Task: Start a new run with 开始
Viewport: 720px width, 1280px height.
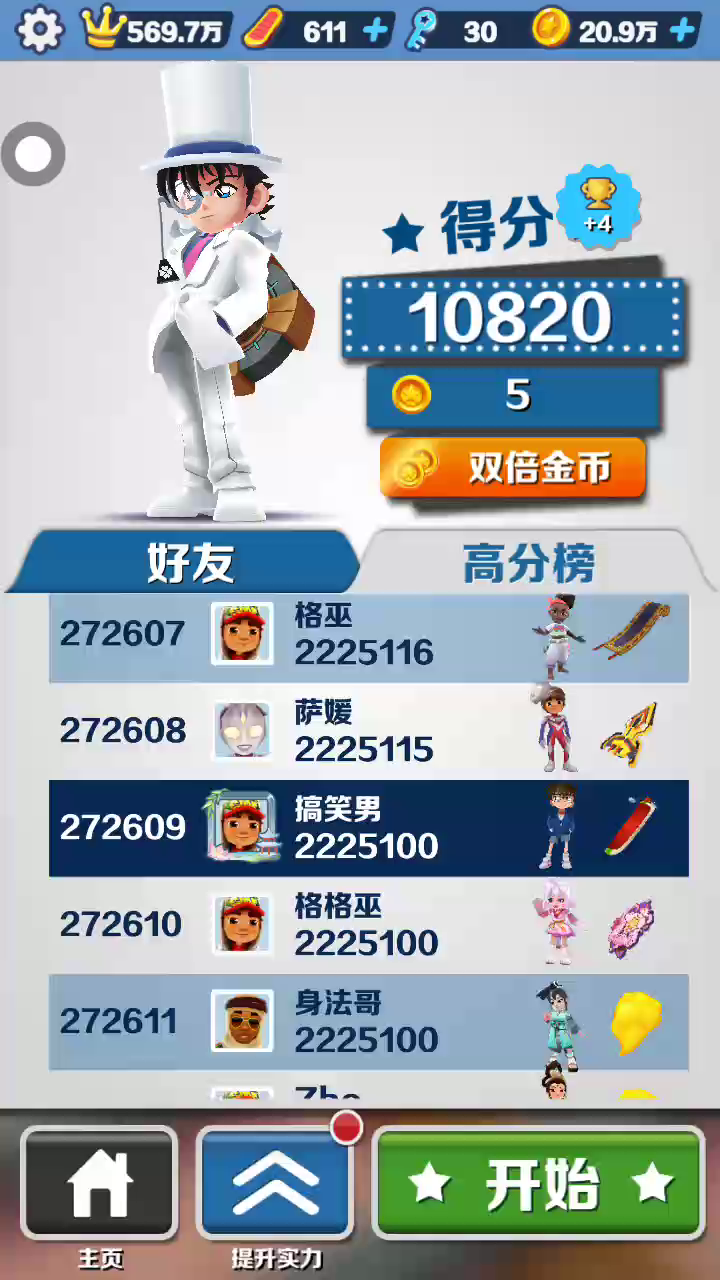Action: pyautogui.click(x=539, y=1183)
